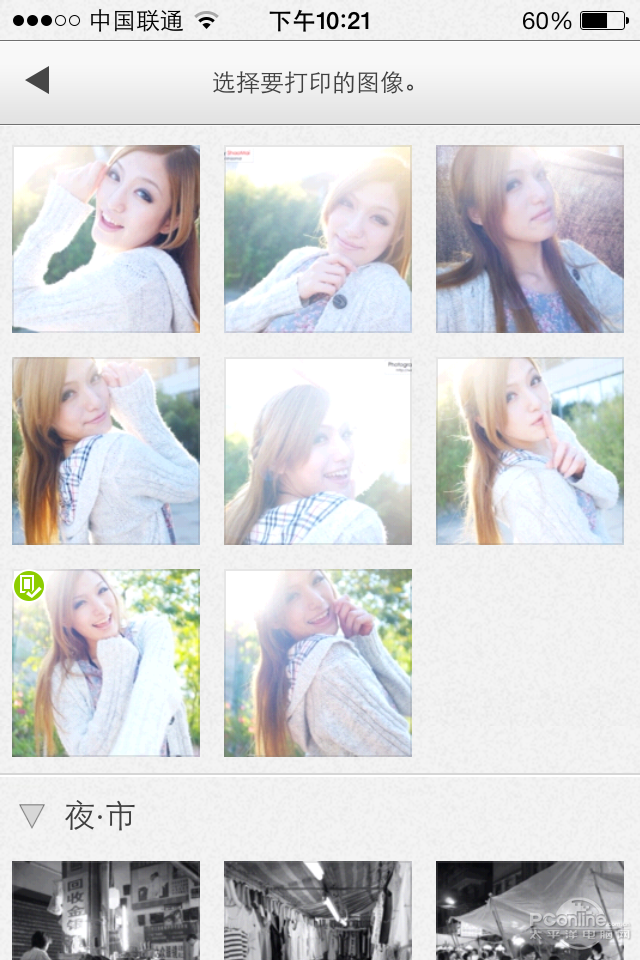The image size is (640, 960).
Task: Open the night market photo with hanging clothes
Action: pyautogui.click(x=318, y=908)
